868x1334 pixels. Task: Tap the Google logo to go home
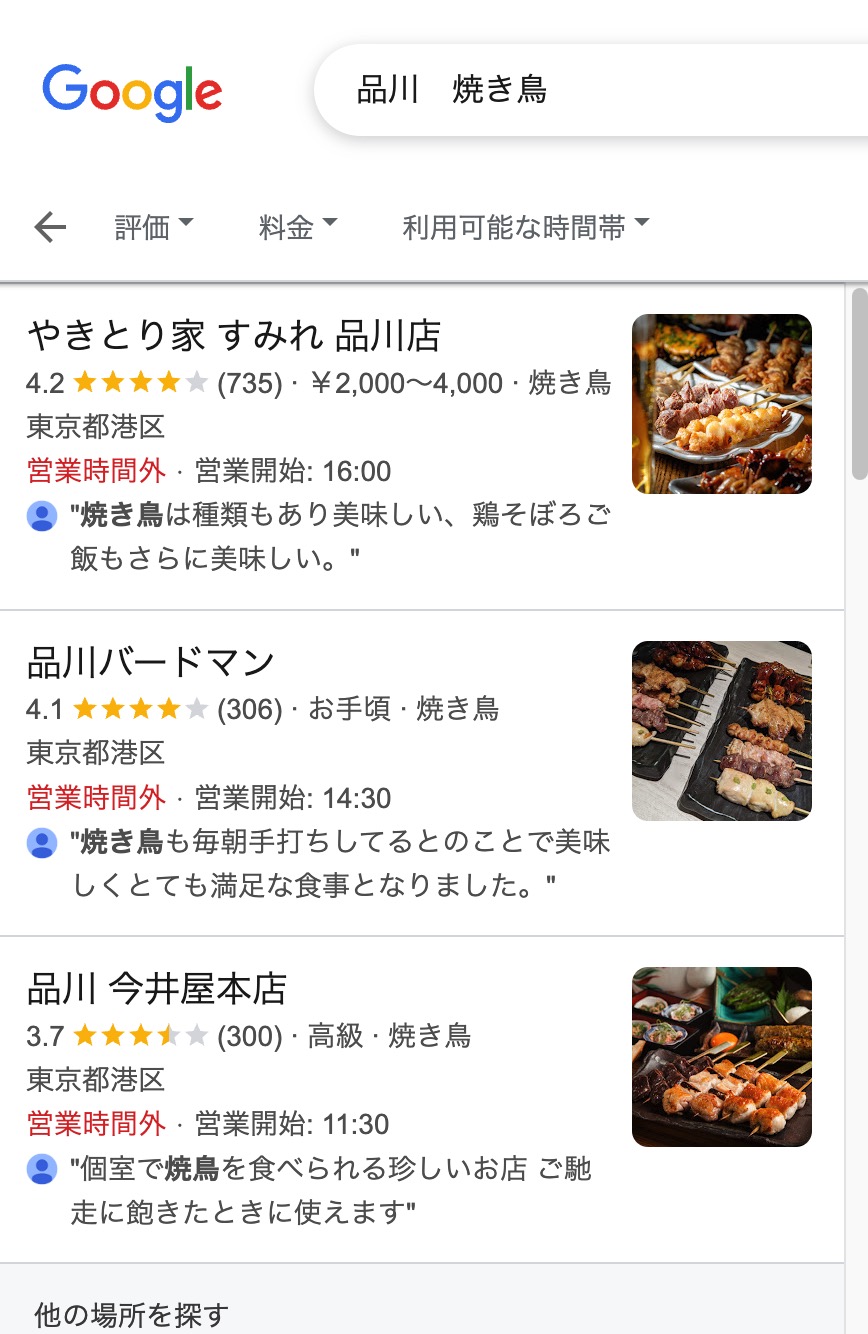click(x=132, y=92)
